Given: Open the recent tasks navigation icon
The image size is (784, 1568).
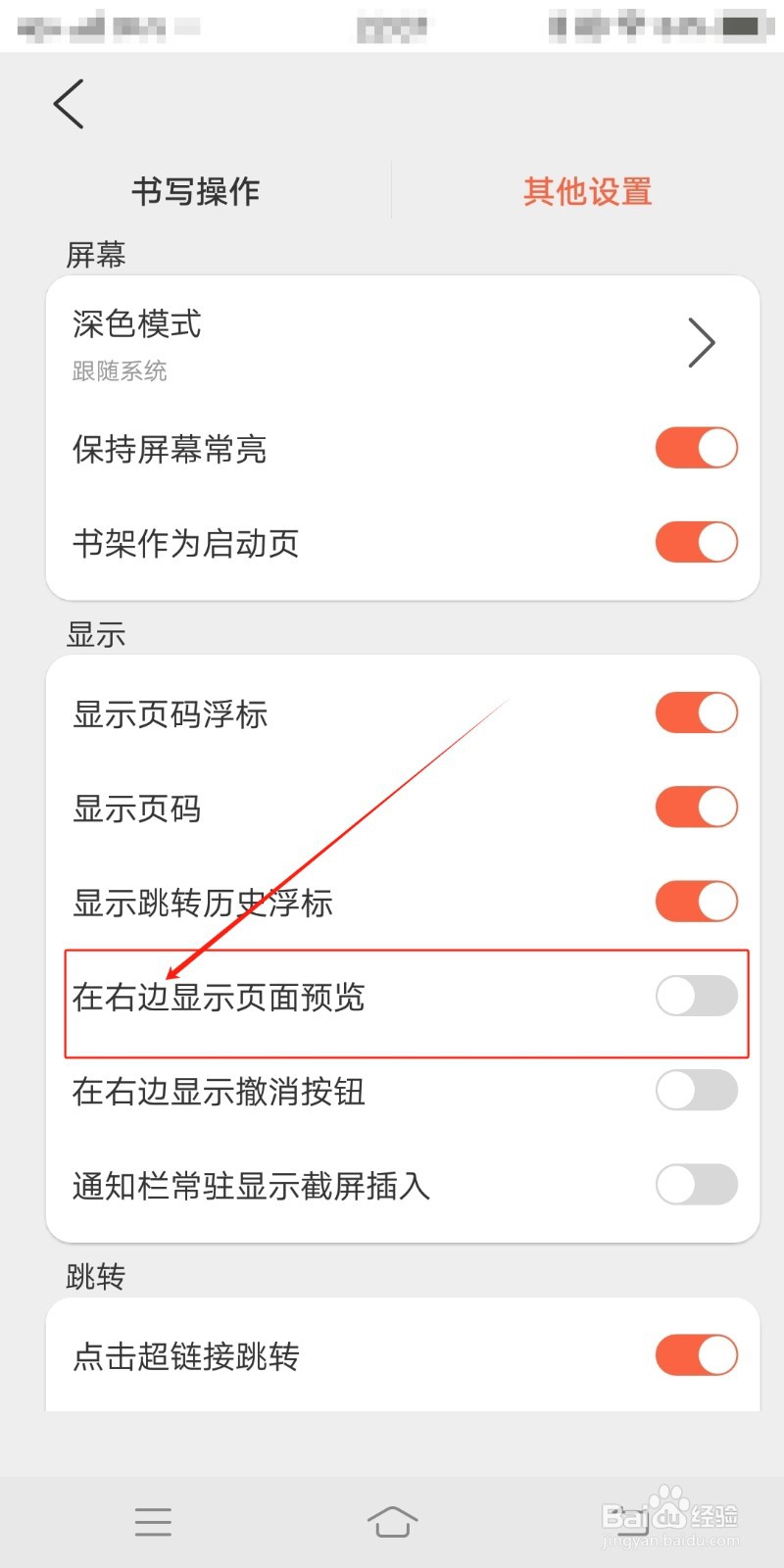Looking at the screenshot, I should (x=153, y=1522).
